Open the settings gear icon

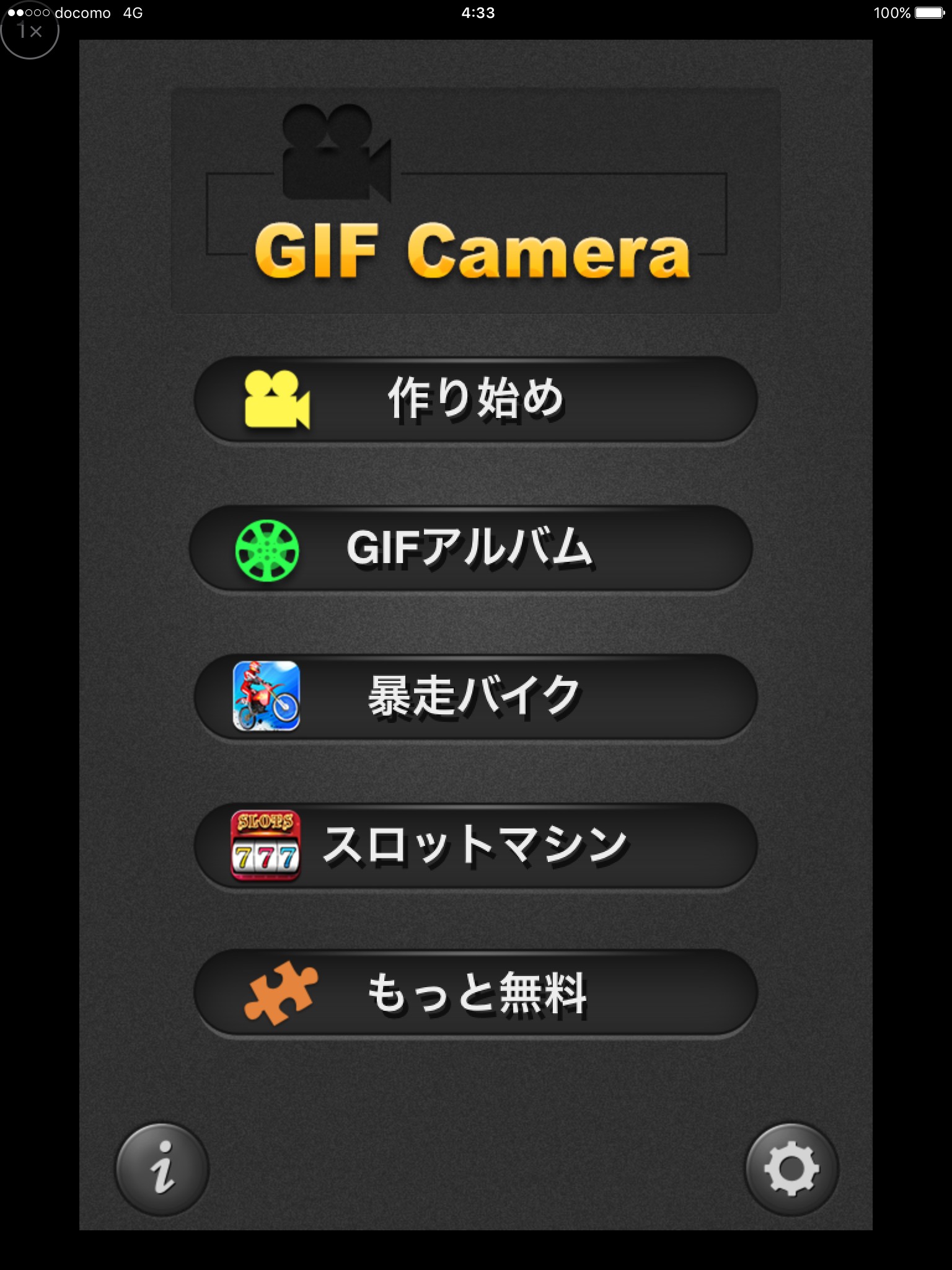click(x=791, y=1168)
